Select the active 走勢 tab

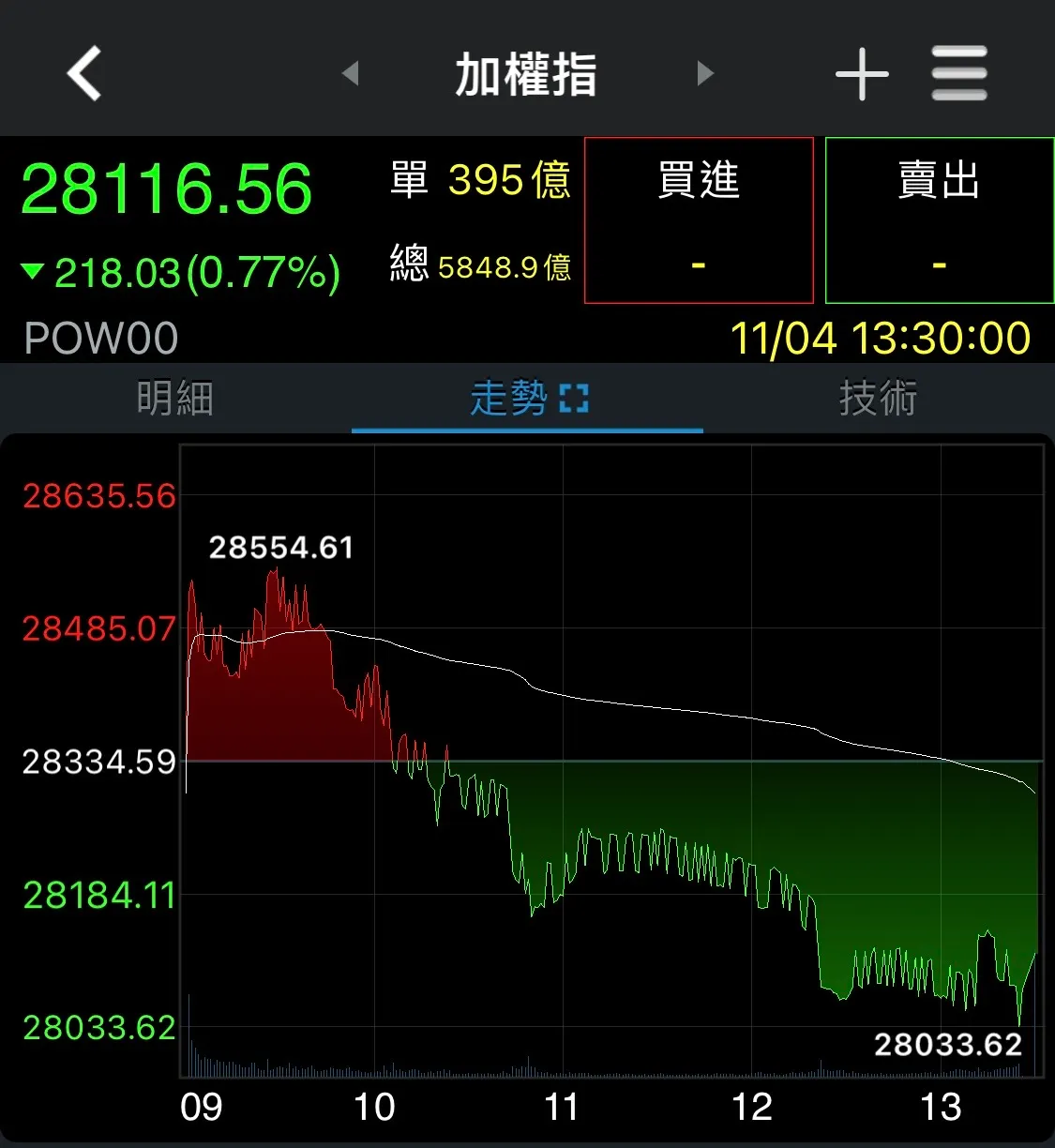[513, 398]
